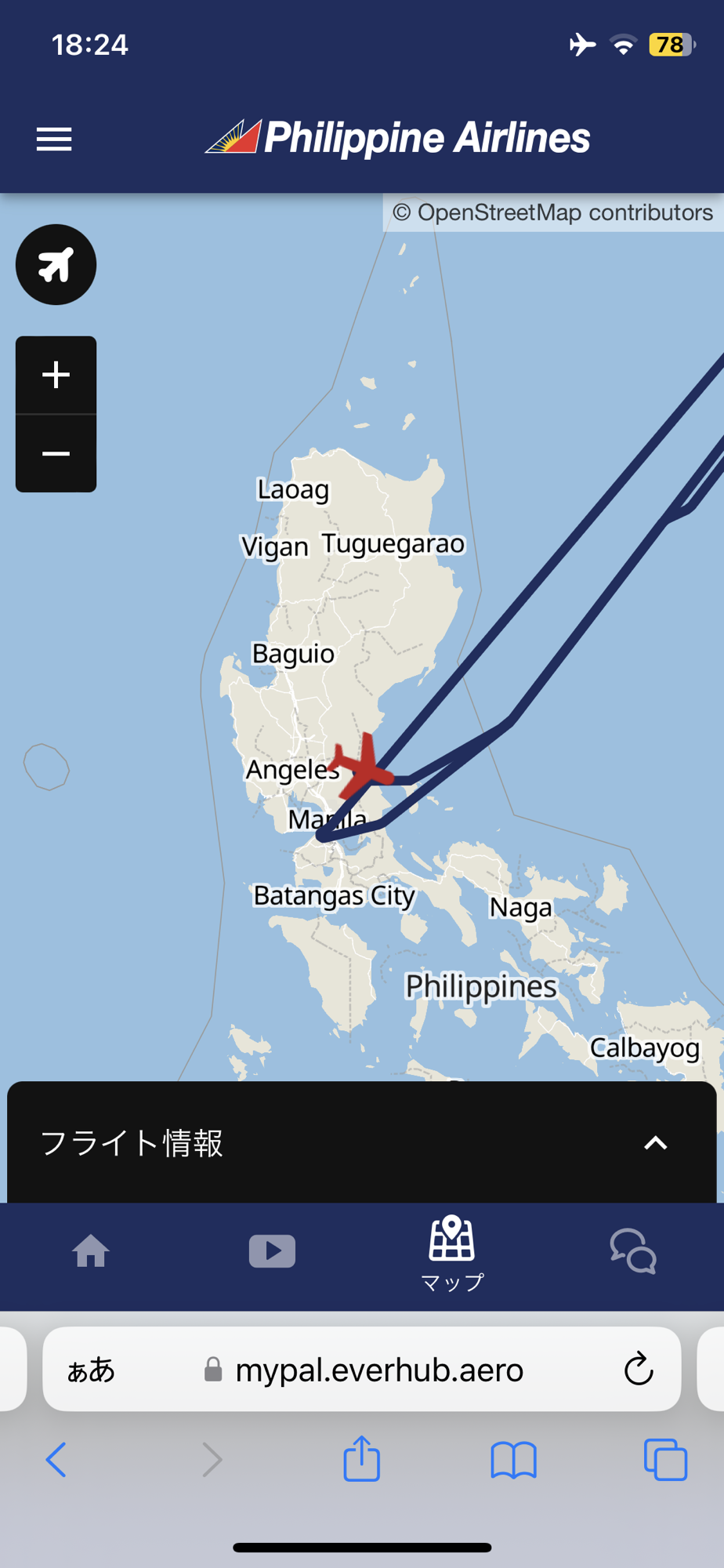The width and height of the screenshot is (724, 1568).
Task: Switch to the video tab
Action: 272,1250
